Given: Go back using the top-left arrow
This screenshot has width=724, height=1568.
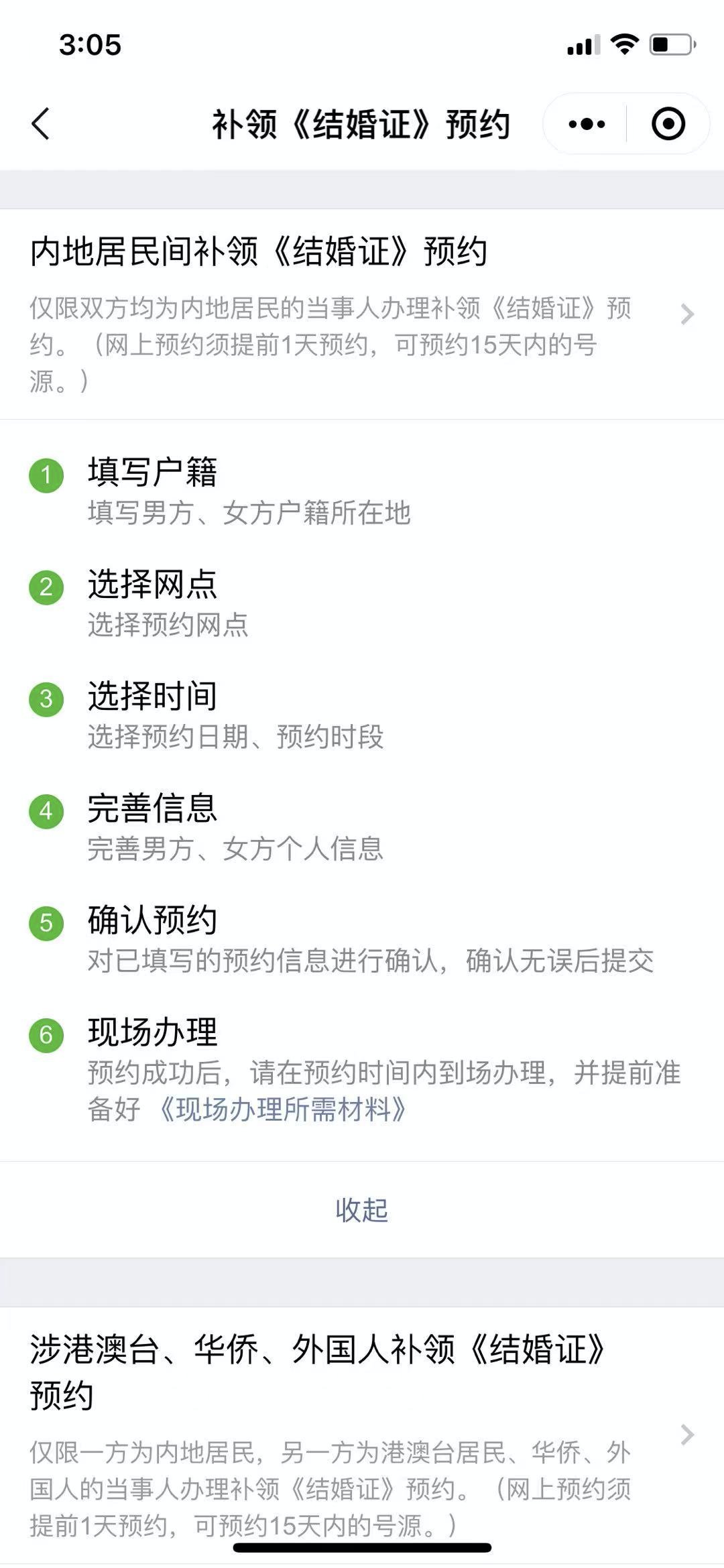Looking at the screenshot, I should click(41, 124).
